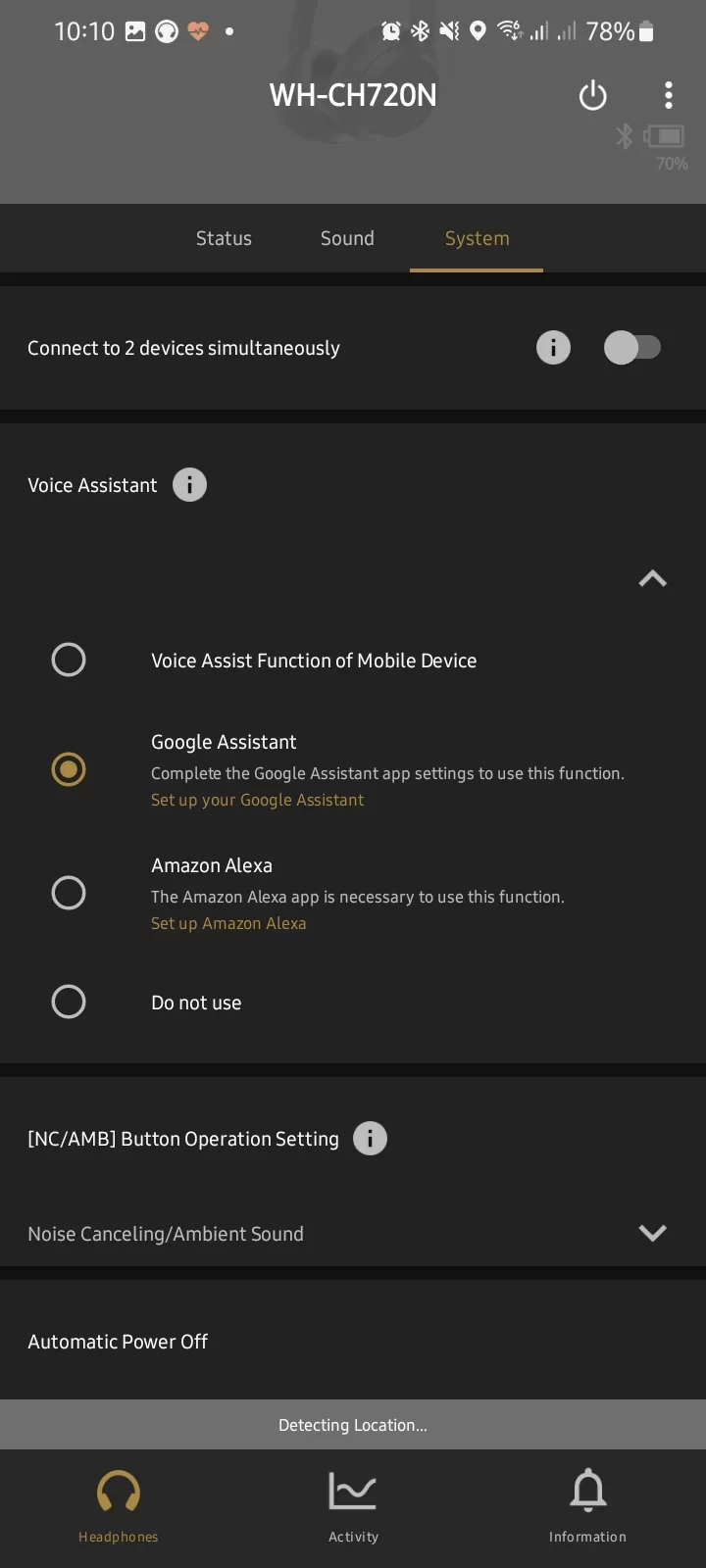Screen dimensions: 706x1568
Task: Show info about connecting to 2 devices
Action: pos(553,348)
